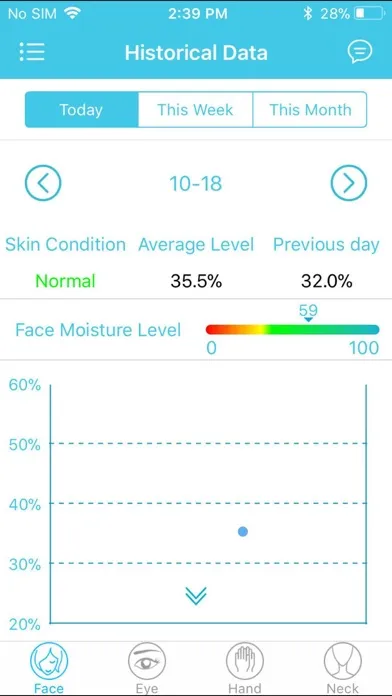
Task: Switch to the Neck tab
Action: [x=343, y=668]
